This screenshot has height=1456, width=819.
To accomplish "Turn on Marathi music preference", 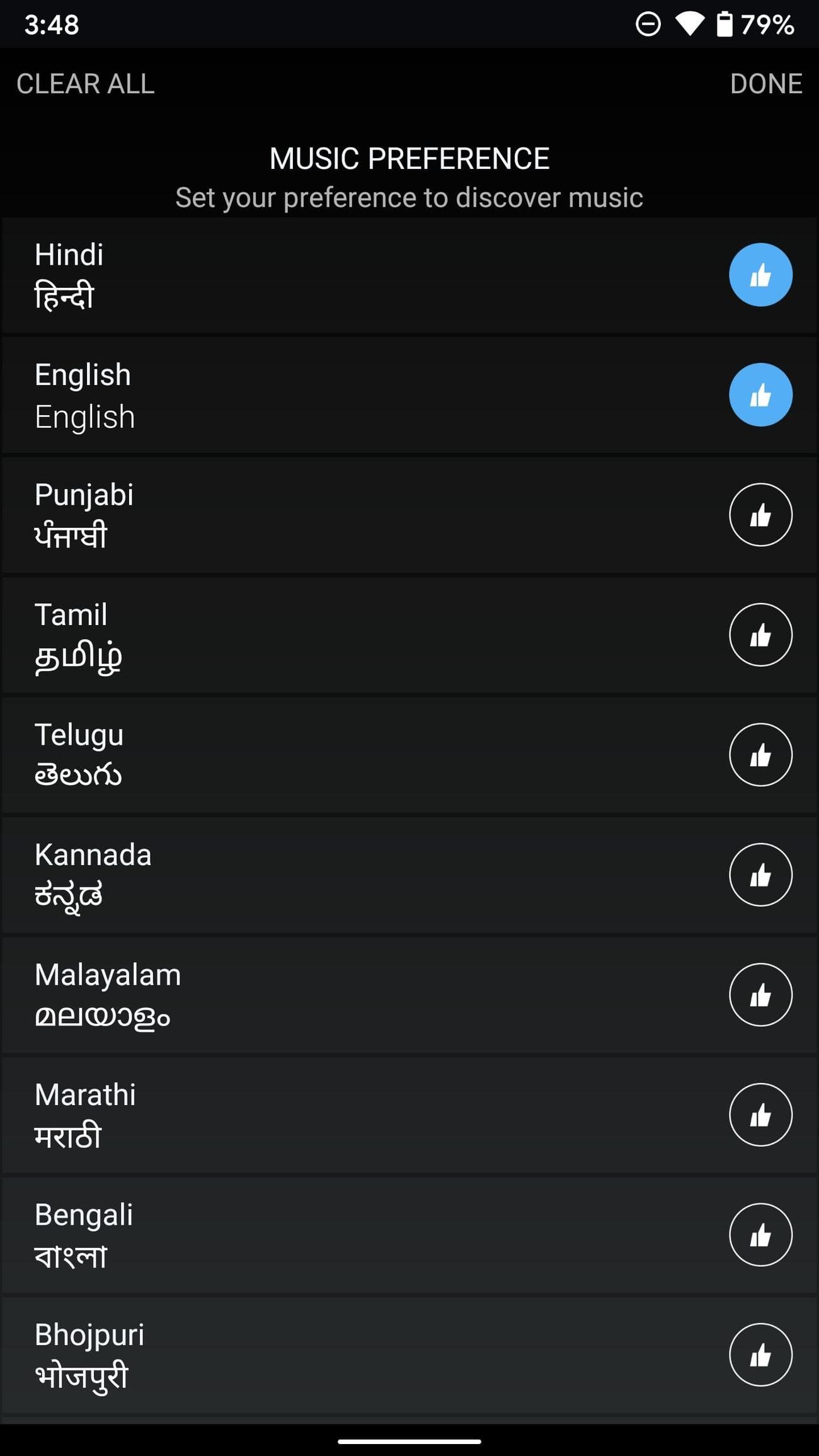I will (760, 1115).
